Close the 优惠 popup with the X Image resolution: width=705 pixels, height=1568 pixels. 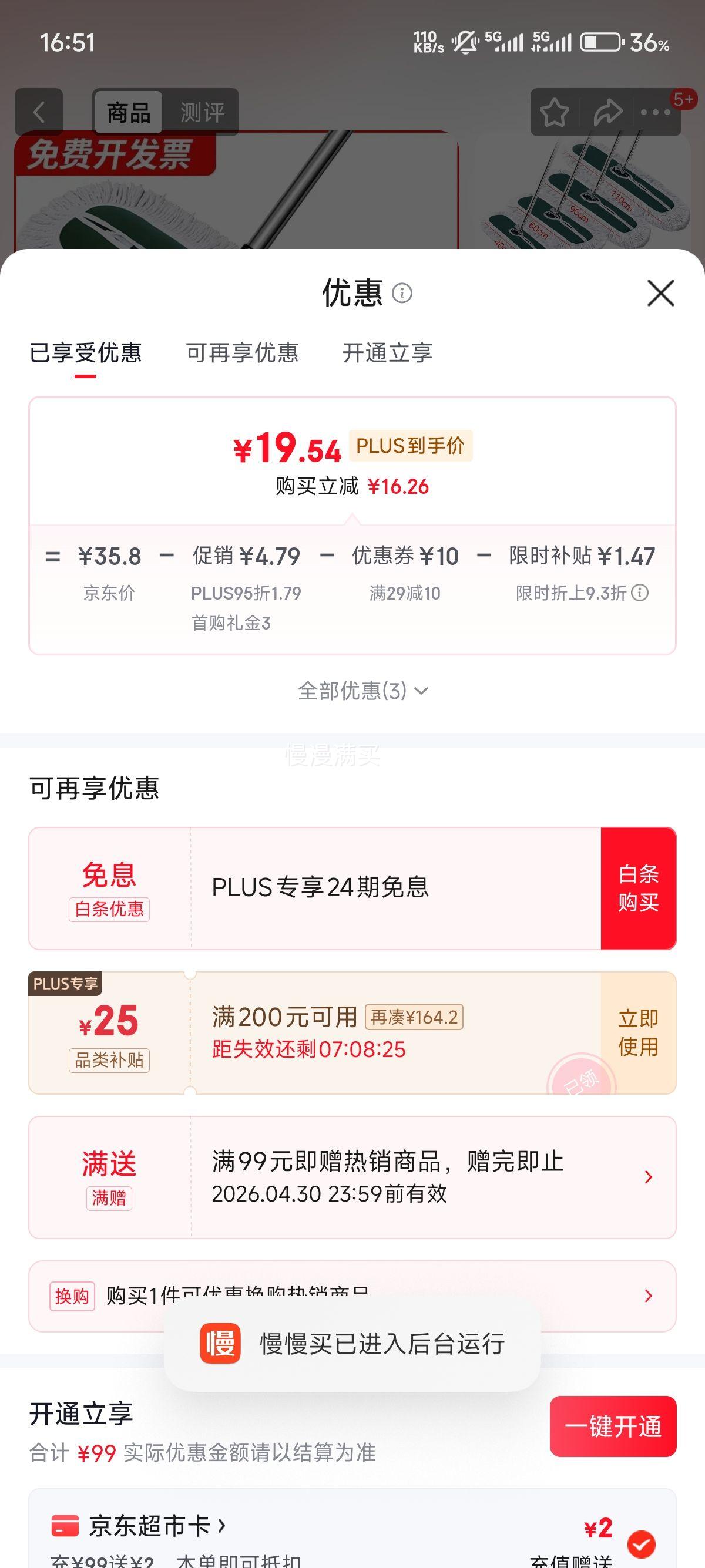pyautogui.click(x=661, y=294)
